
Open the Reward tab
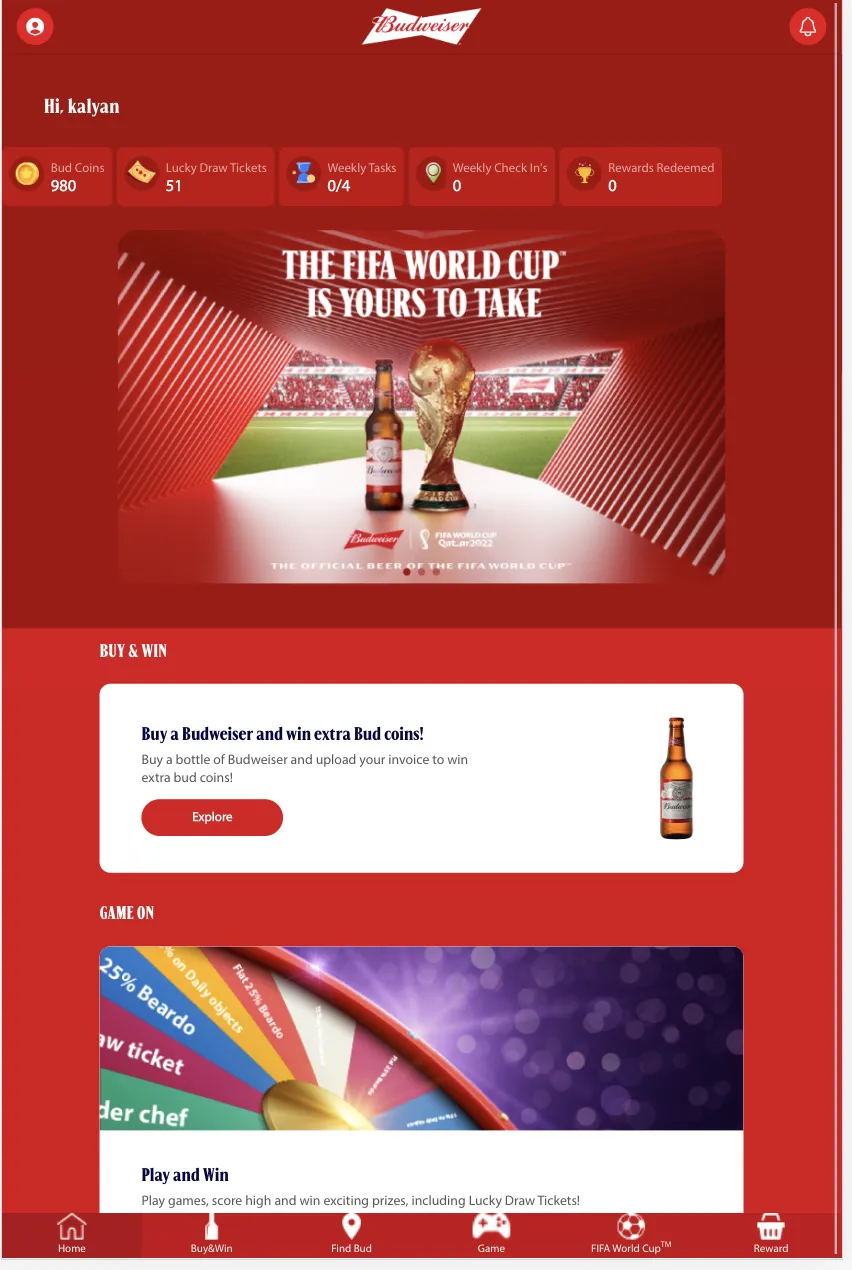point(770,1235)
